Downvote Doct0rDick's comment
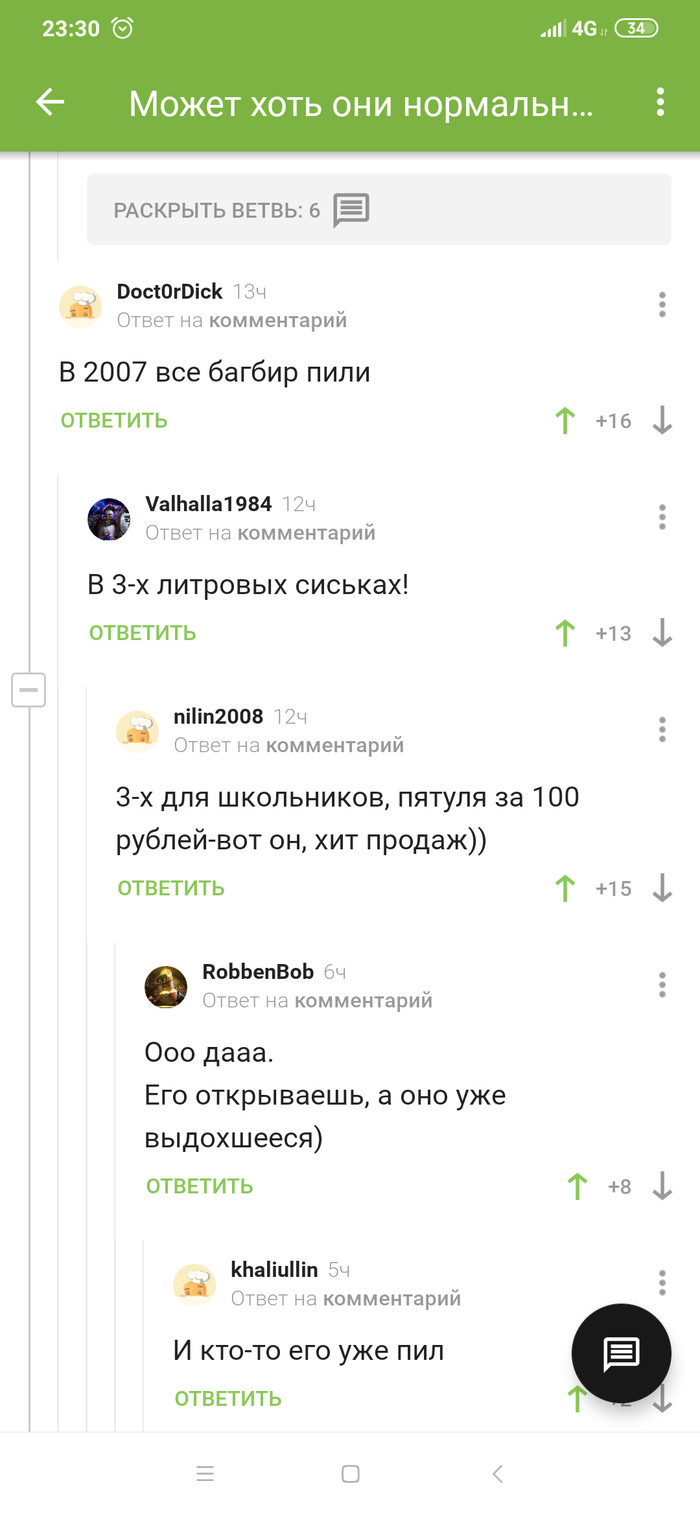Screen dimensions: 700x1516 click(662, 421)
